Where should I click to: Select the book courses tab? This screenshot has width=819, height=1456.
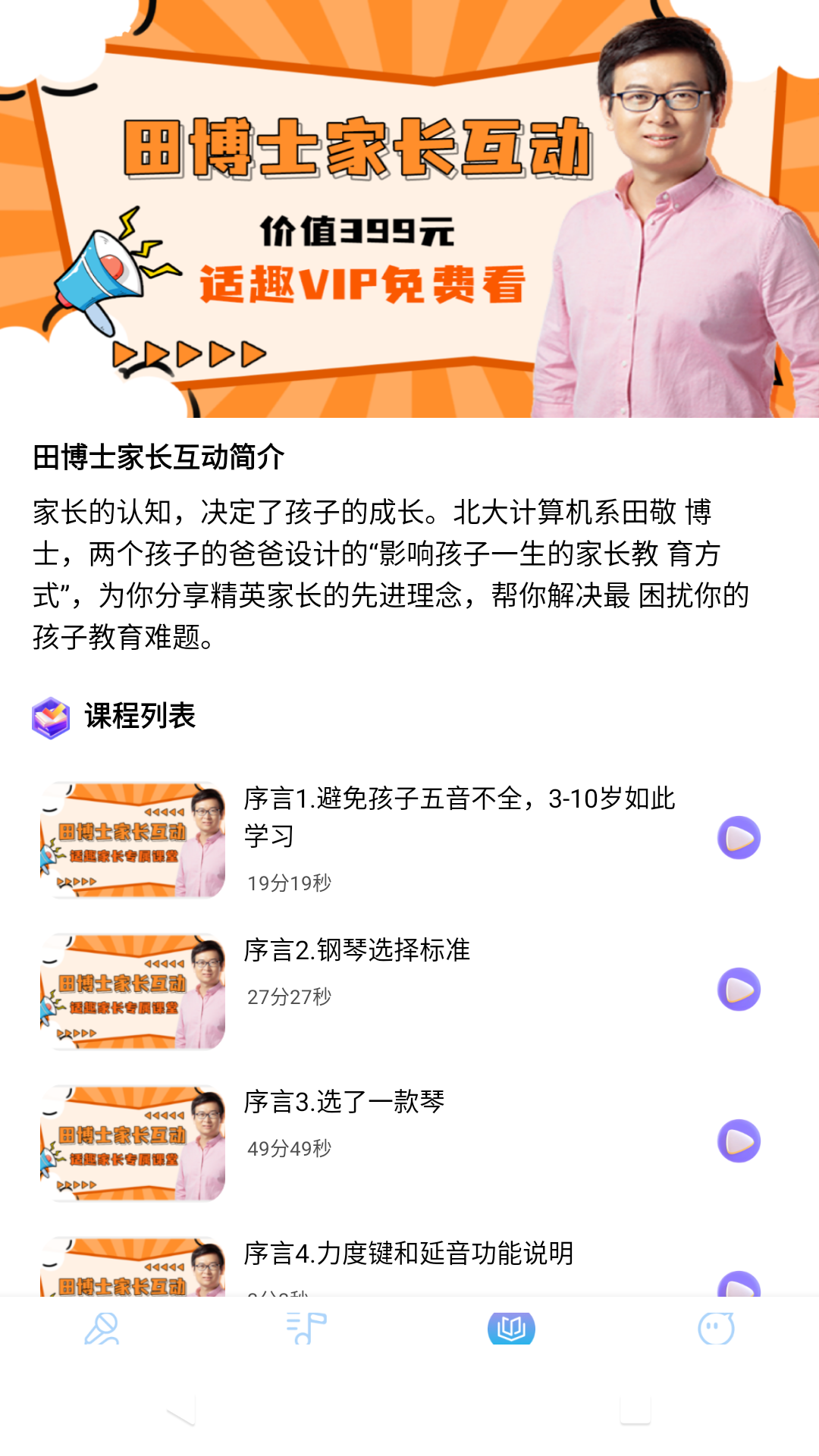[x=511, y=1329]
